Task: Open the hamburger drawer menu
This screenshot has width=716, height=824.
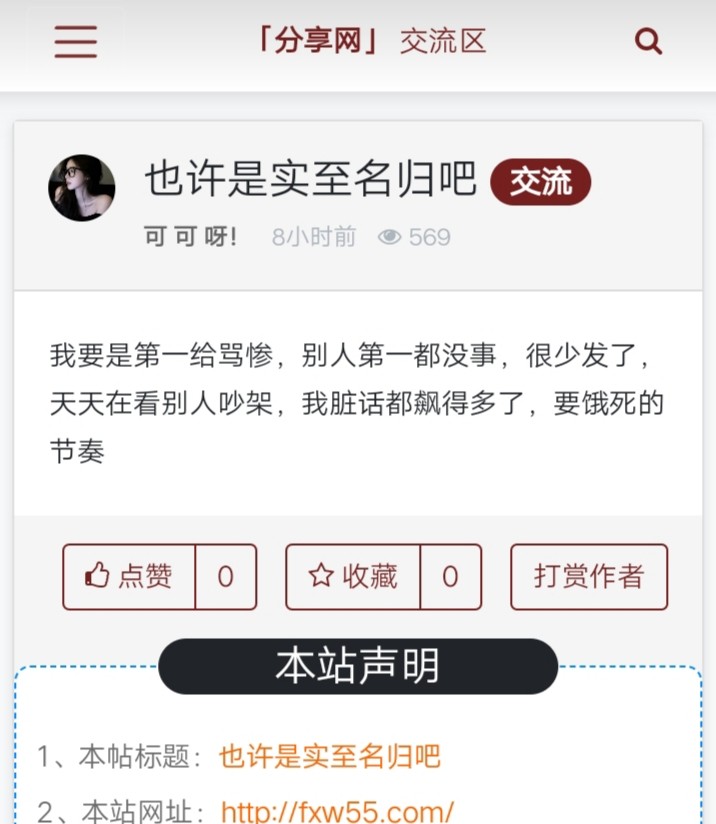Action: [x=76, y=42]
